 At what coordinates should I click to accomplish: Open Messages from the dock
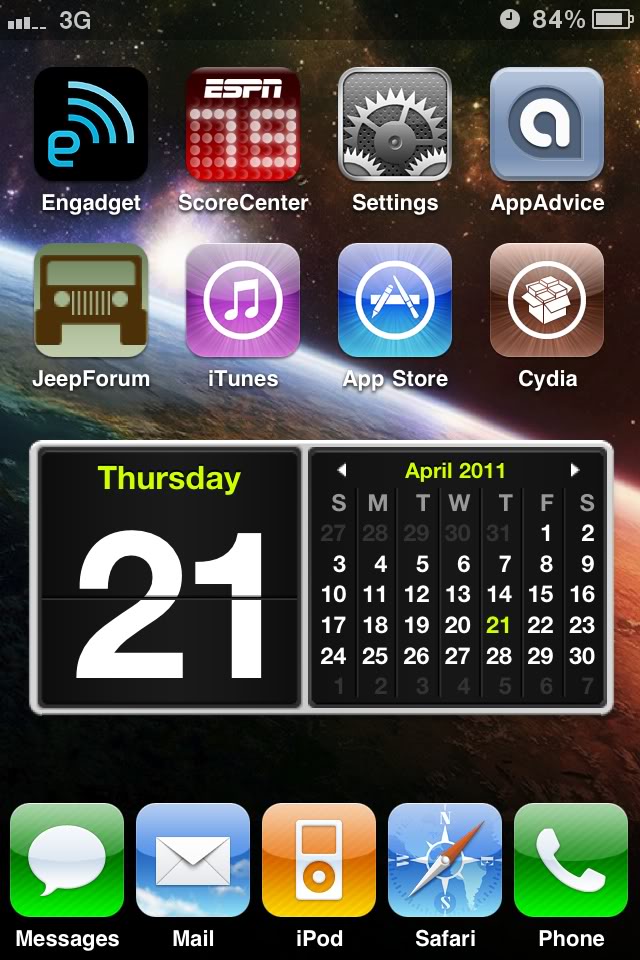coord(67,860)
